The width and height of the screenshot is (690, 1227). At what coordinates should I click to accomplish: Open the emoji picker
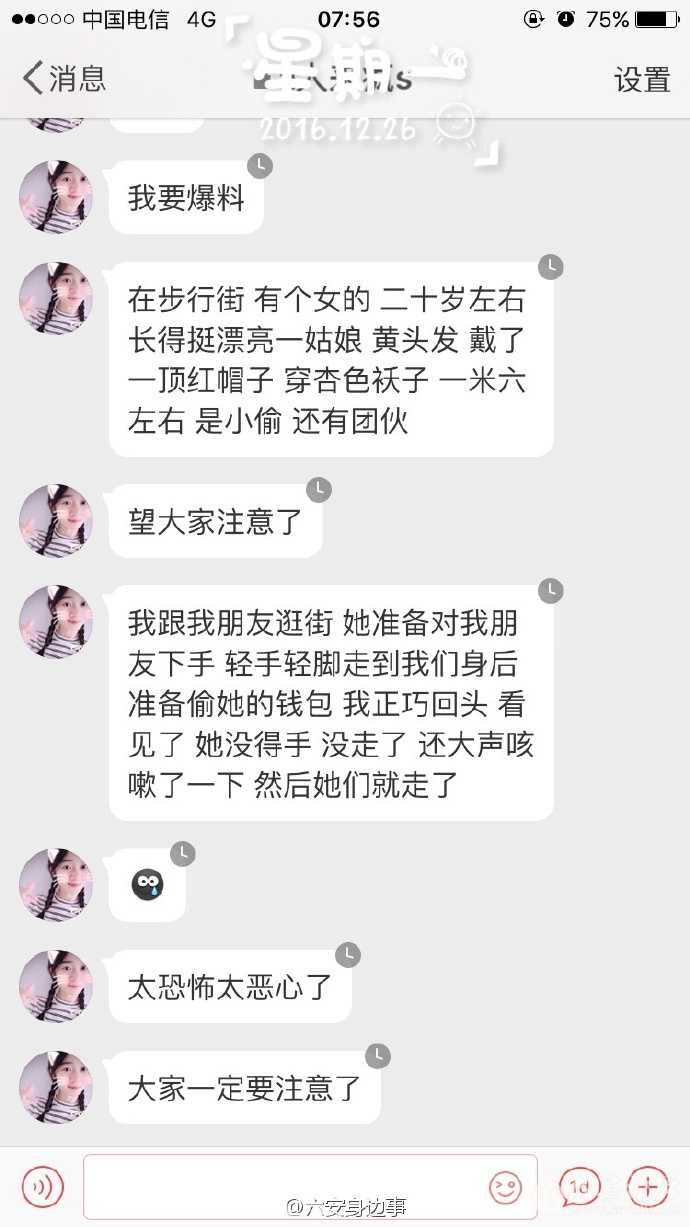click(506, 1187)
